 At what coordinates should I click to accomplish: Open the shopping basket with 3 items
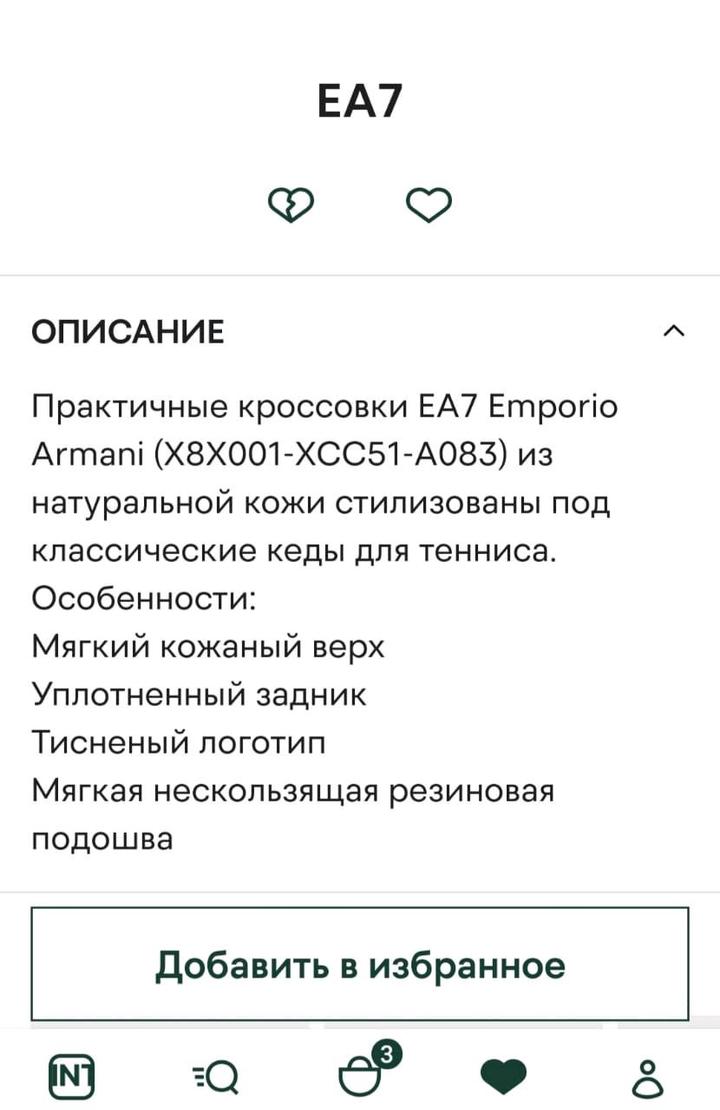coord(362,1074)
